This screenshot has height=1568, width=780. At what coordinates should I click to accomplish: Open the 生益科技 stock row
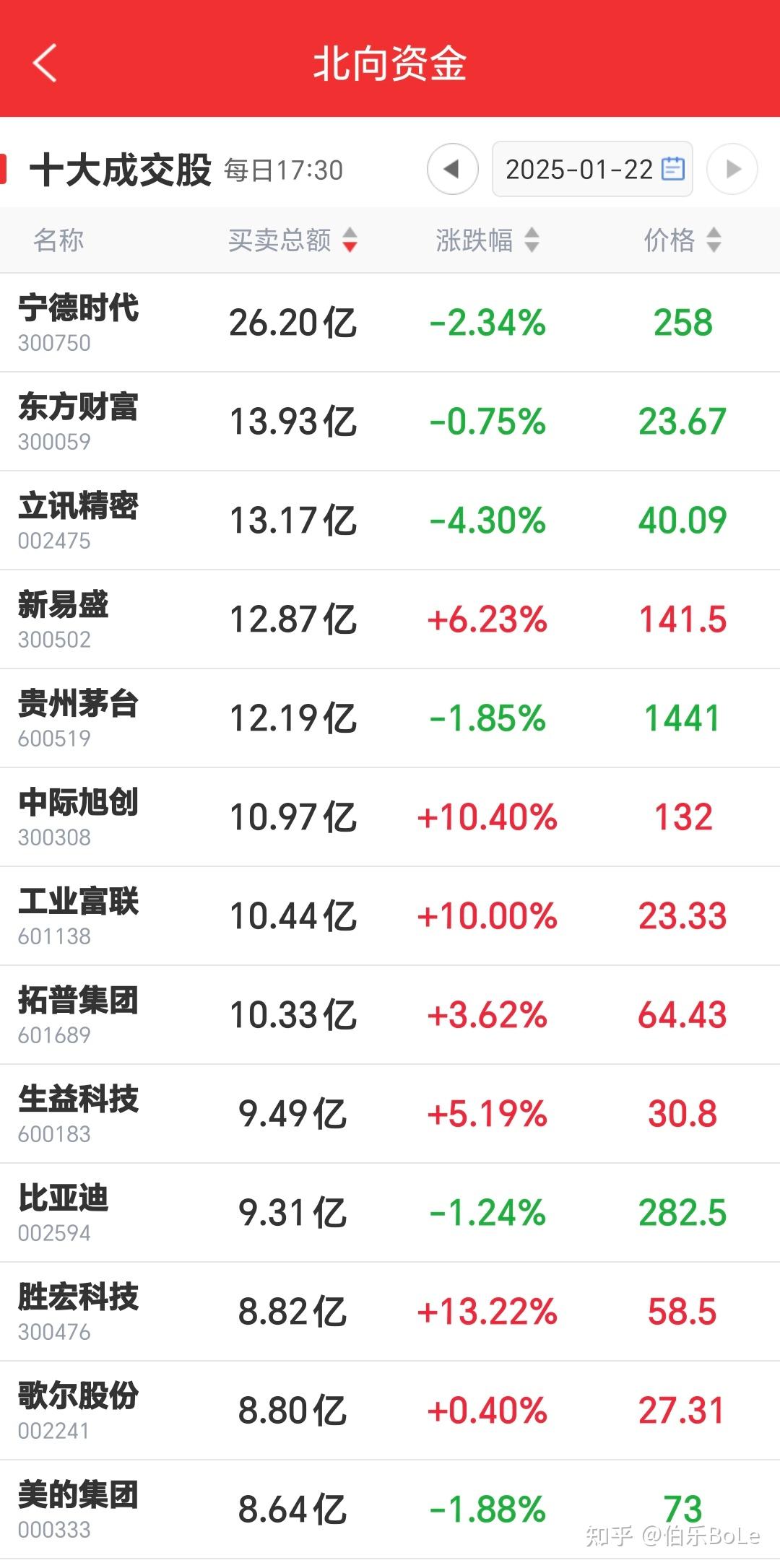(x=390, y=1114)
